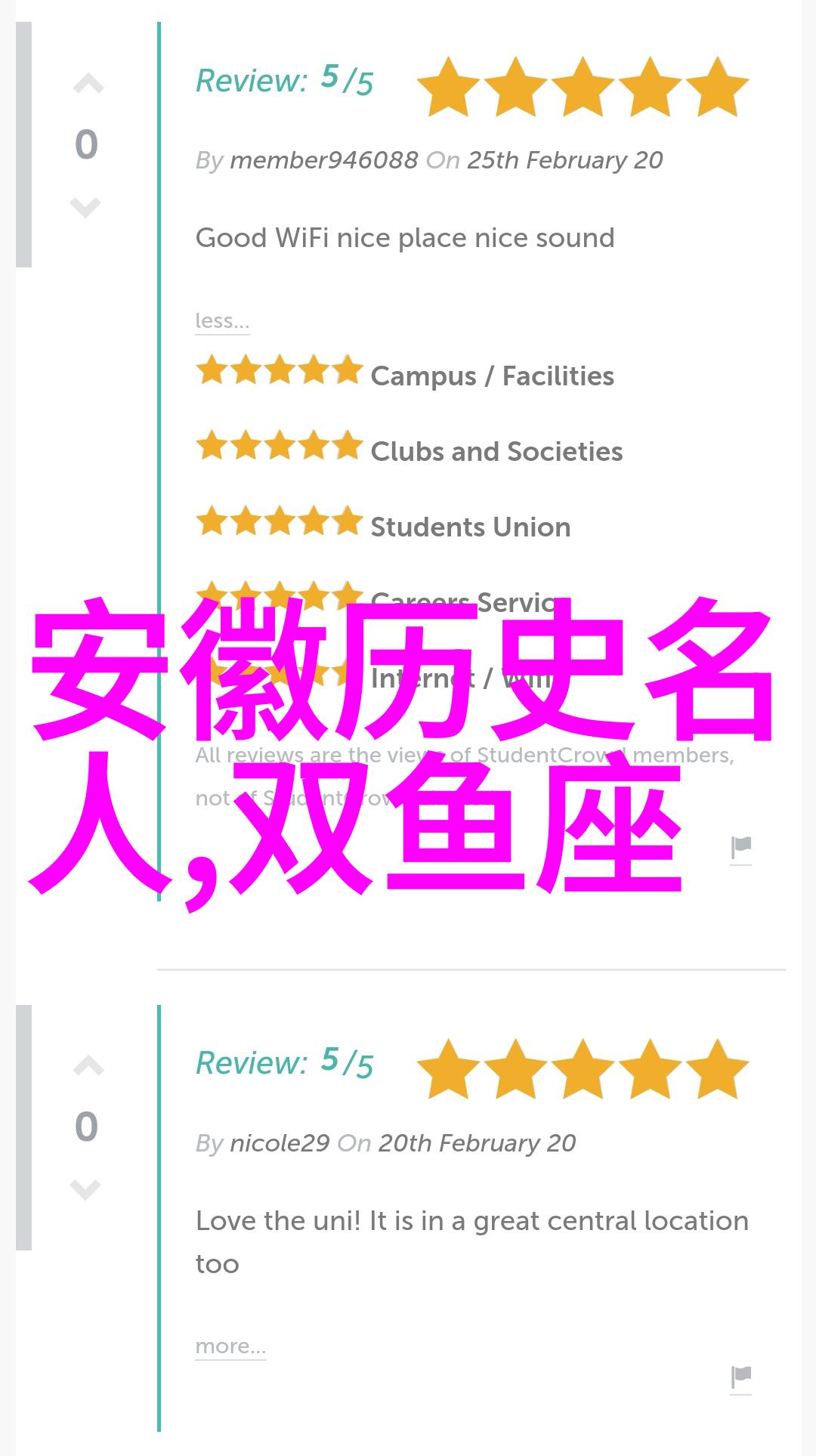Upvote the review by member946088

tap(88, 84)
